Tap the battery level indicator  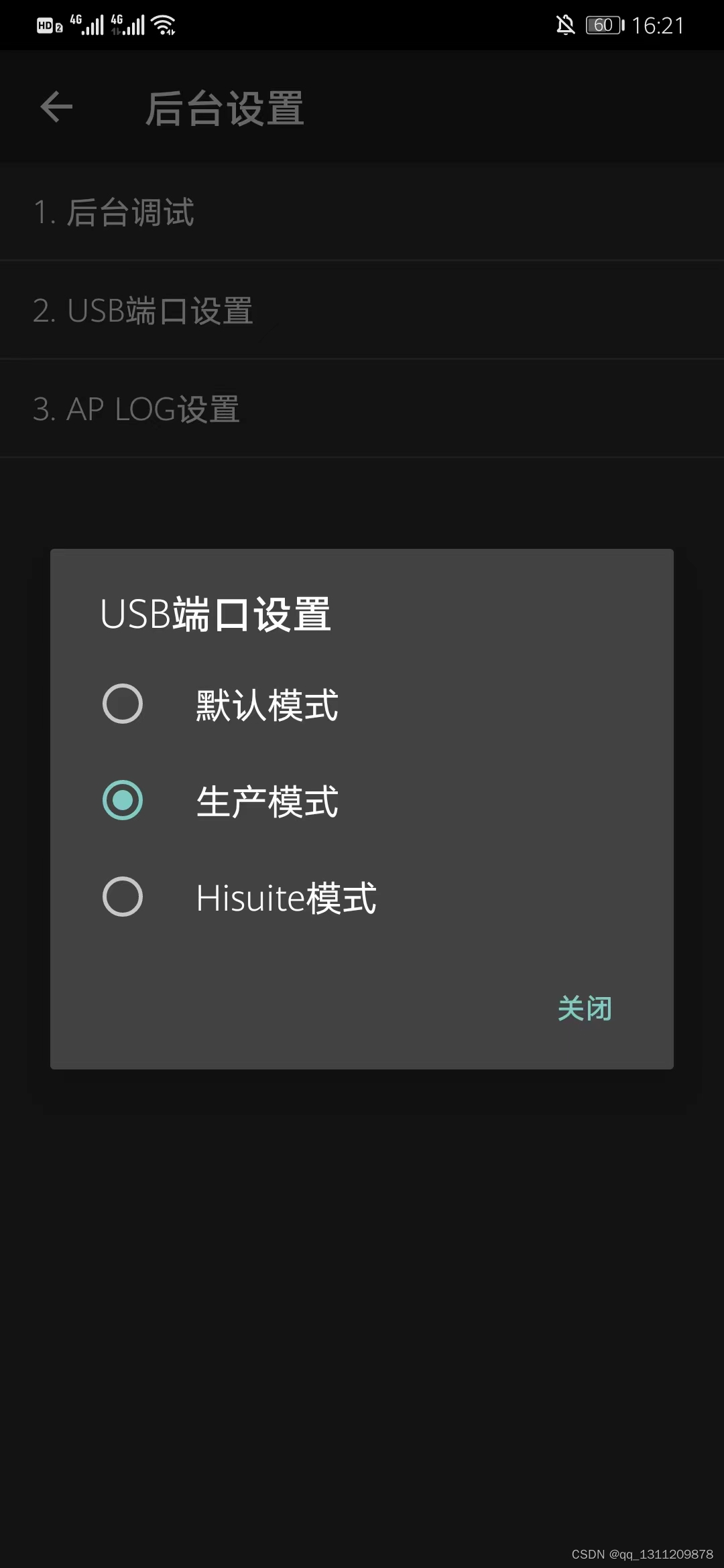[603, 25]
